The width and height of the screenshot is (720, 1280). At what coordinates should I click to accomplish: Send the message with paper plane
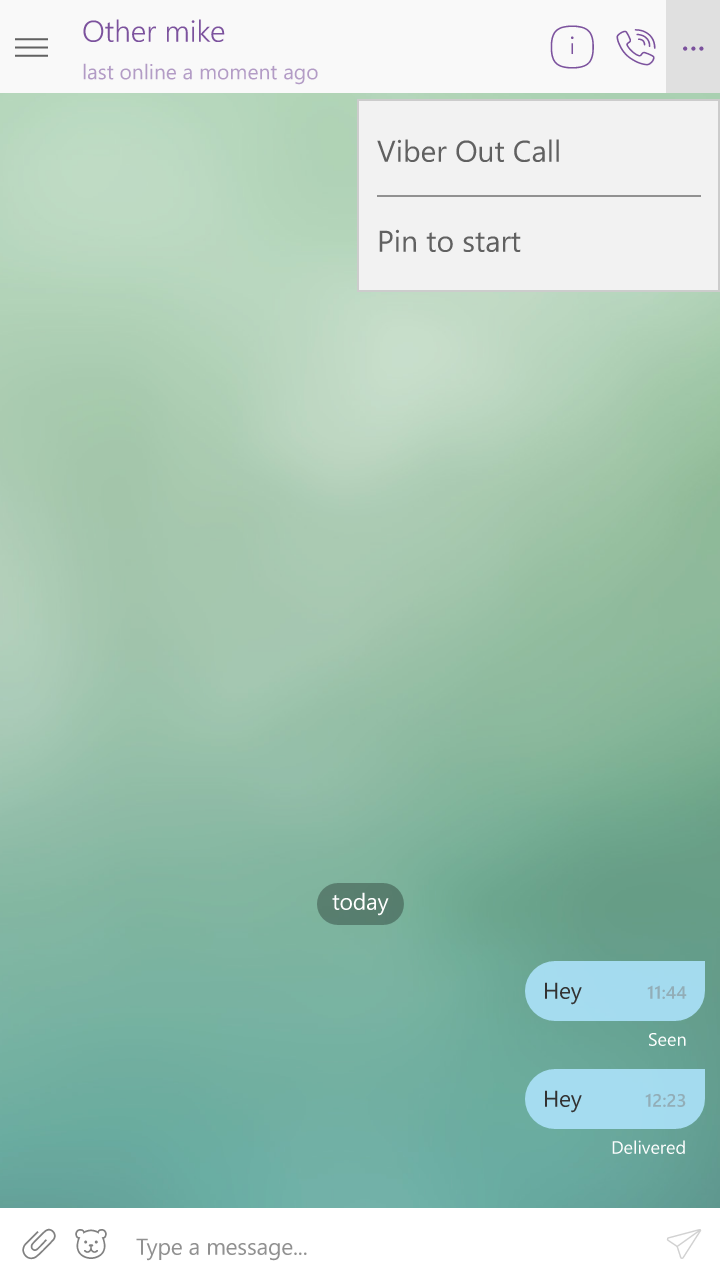pyautogui.click(x=684, y=1244)
